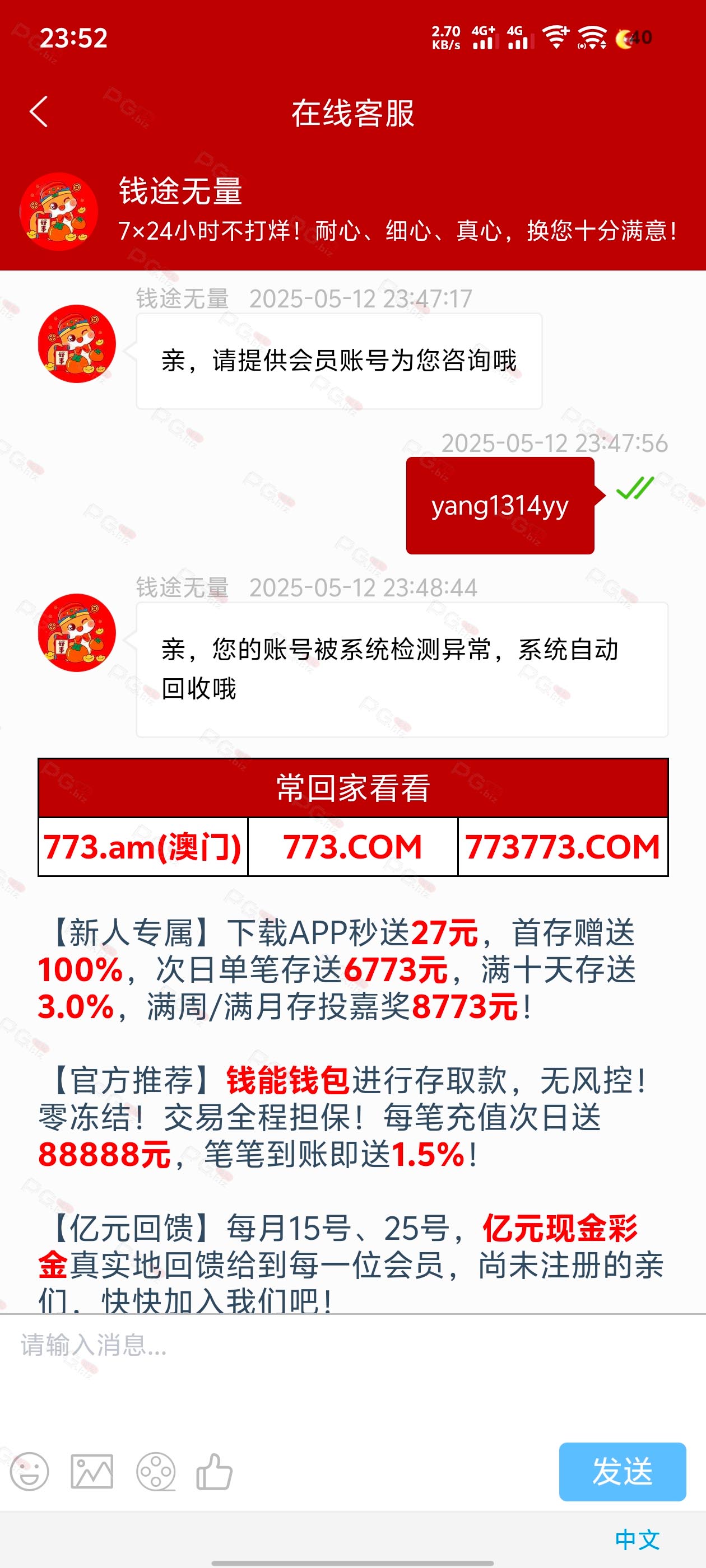Tap the thumbs-up rating icon

pyautogui.click(x=215, y=1472)
